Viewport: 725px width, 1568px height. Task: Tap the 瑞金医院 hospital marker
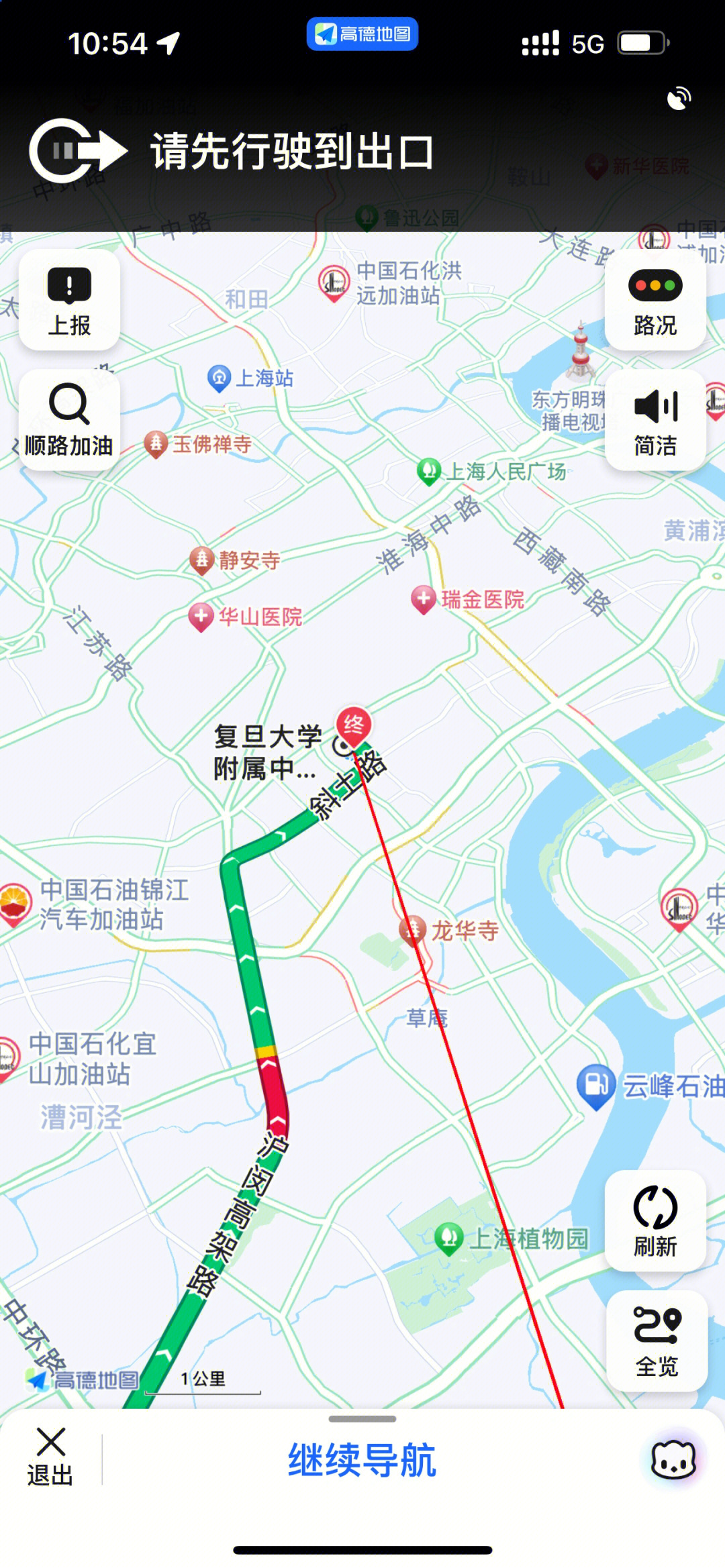(424, 598)
